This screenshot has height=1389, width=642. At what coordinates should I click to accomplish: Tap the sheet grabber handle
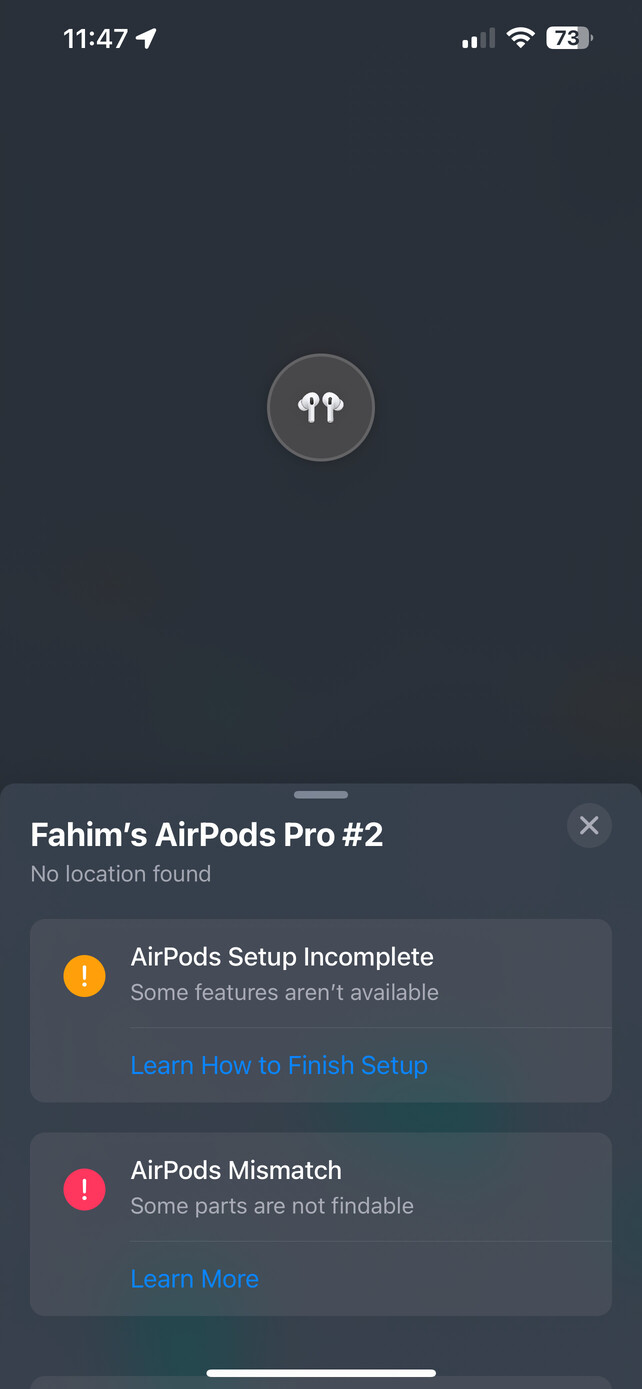321,795
